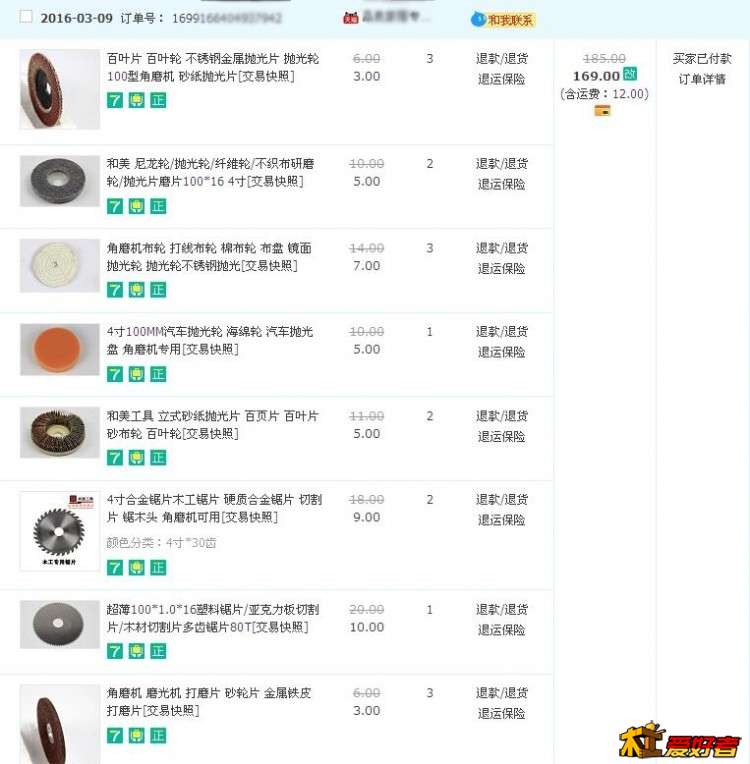The image size is (750, 764).
Task: Open 退运保险 for the 尼龙轮 item
Action: 501,184
